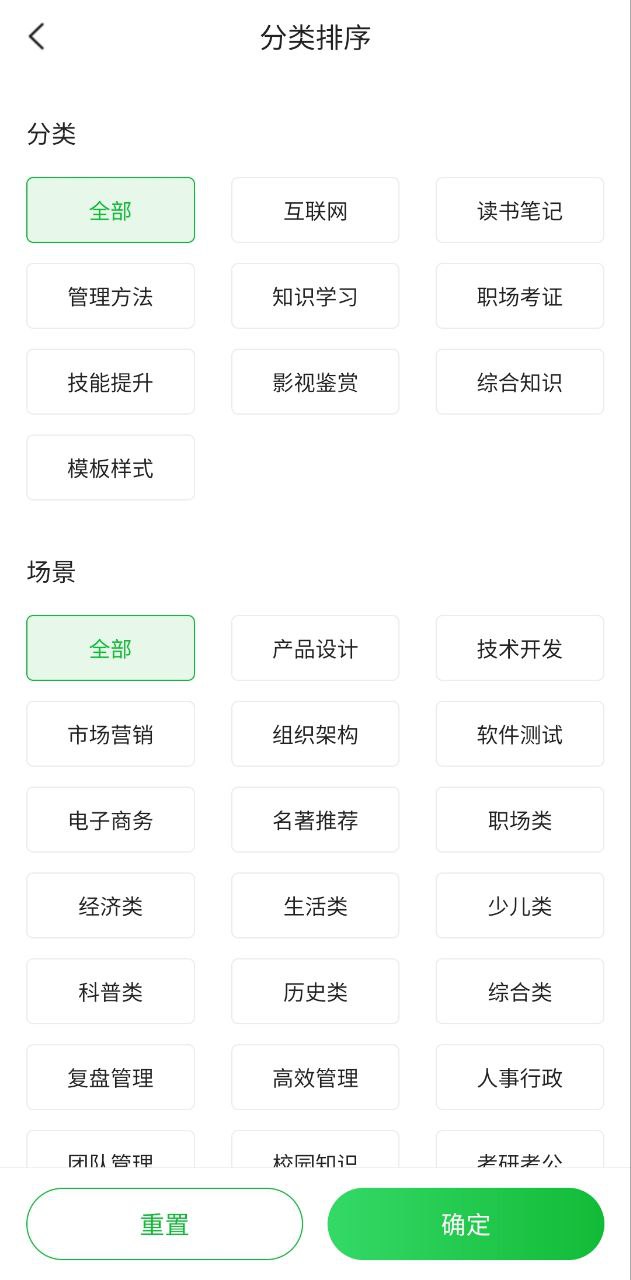Tap the 职场考证 chip
The height and width of the screenshot is (1280, 631).
point(519,296)
